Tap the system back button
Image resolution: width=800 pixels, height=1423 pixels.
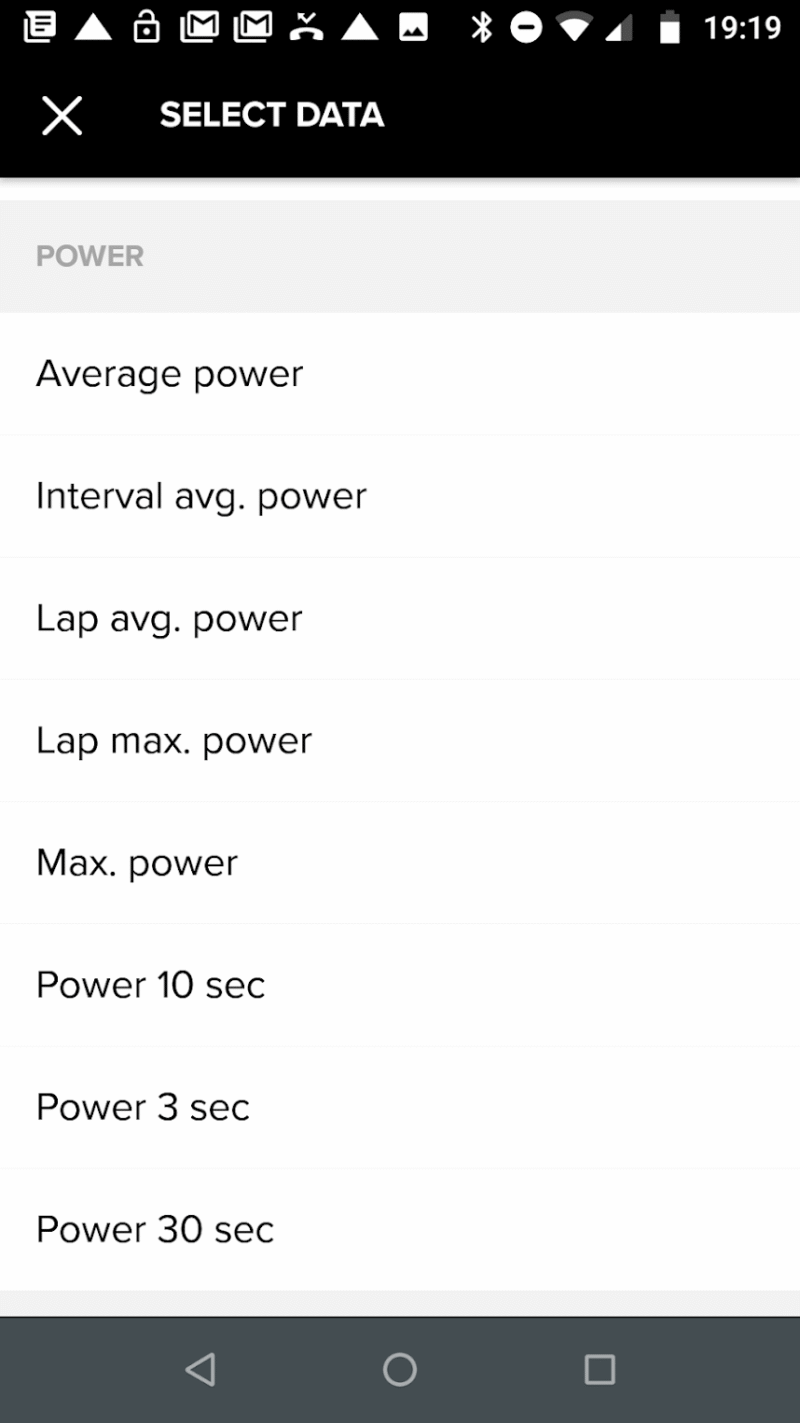point(200,1369)
